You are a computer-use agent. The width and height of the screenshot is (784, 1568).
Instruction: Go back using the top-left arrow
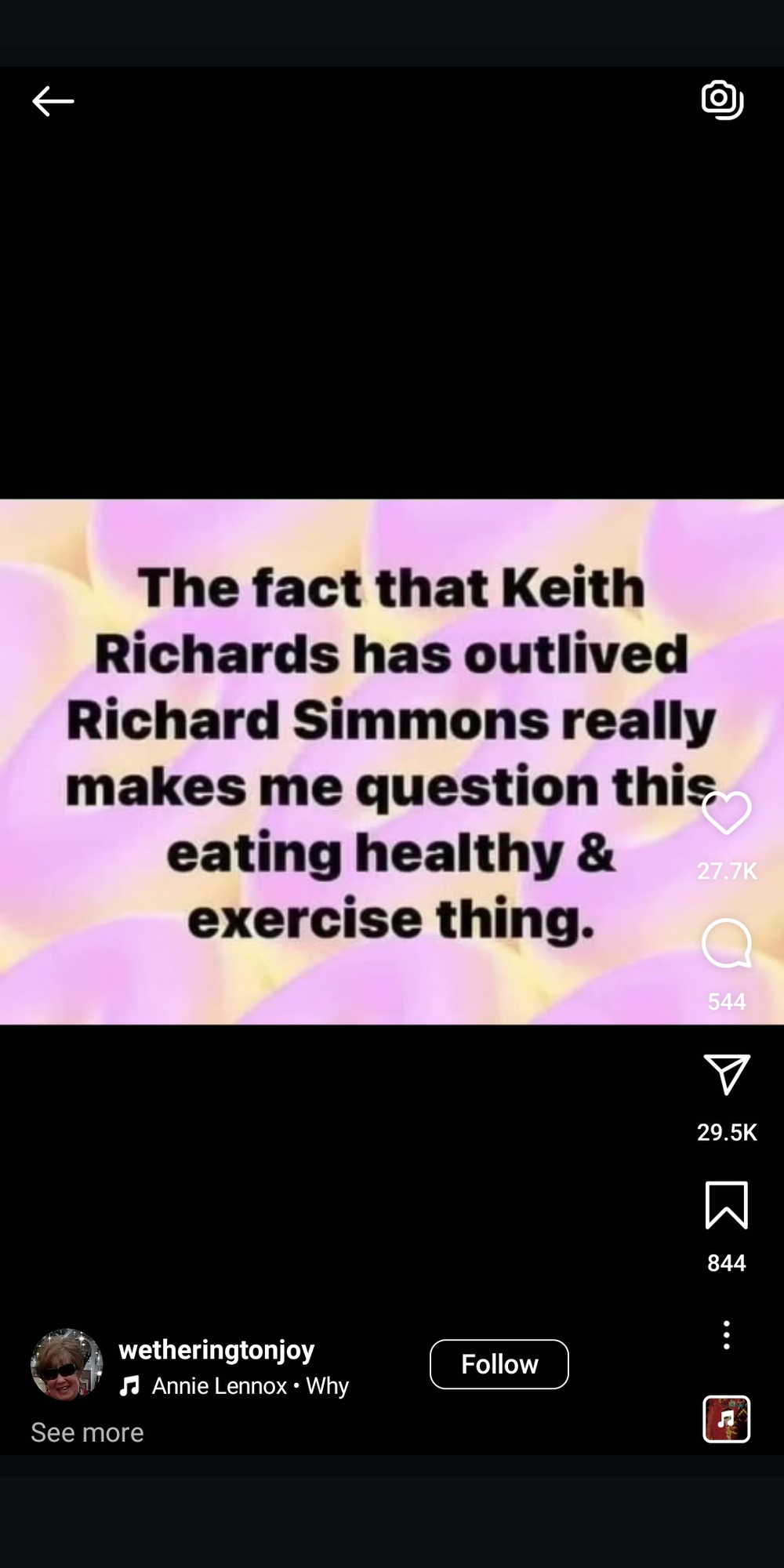click(x=53, y=101)
